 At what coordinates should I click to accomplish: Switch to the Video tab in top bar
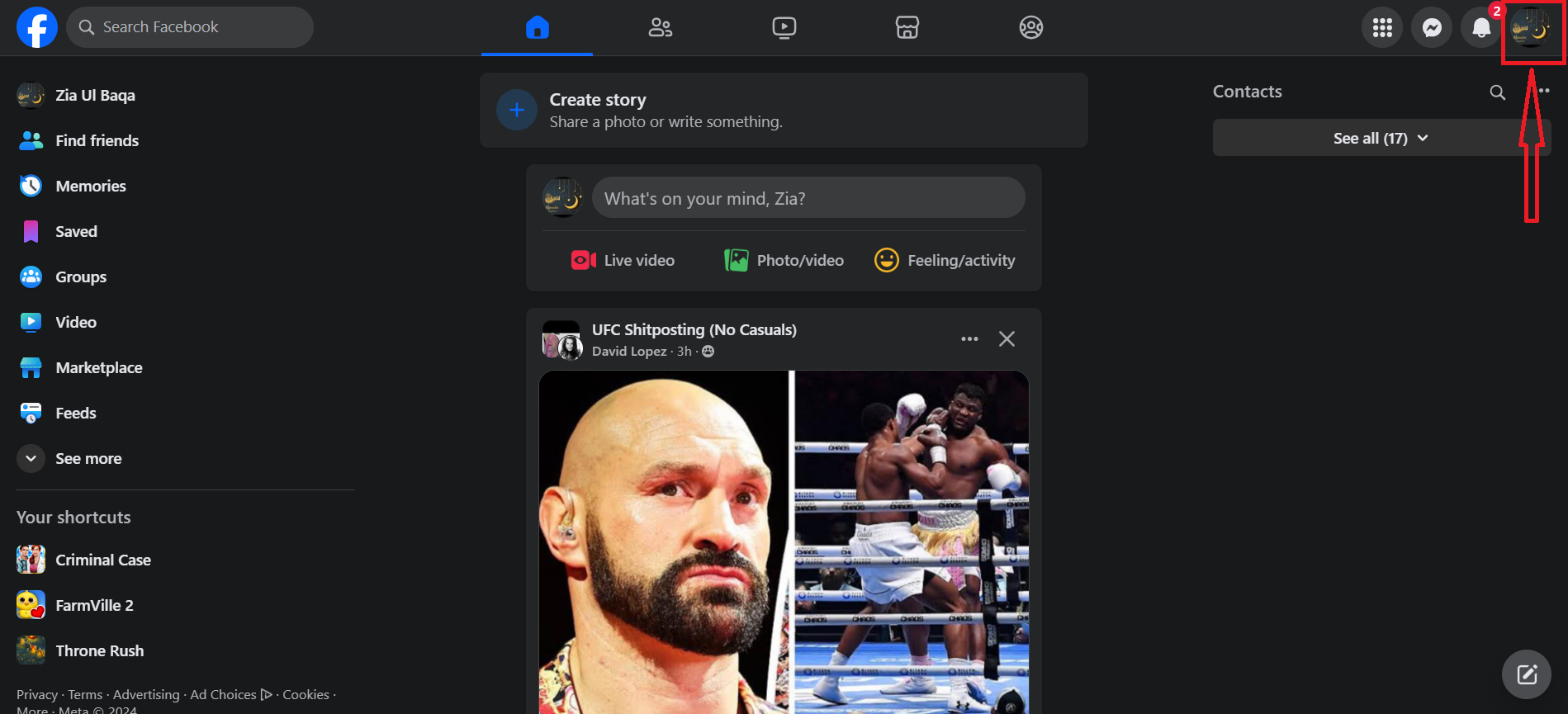point(784,28)
